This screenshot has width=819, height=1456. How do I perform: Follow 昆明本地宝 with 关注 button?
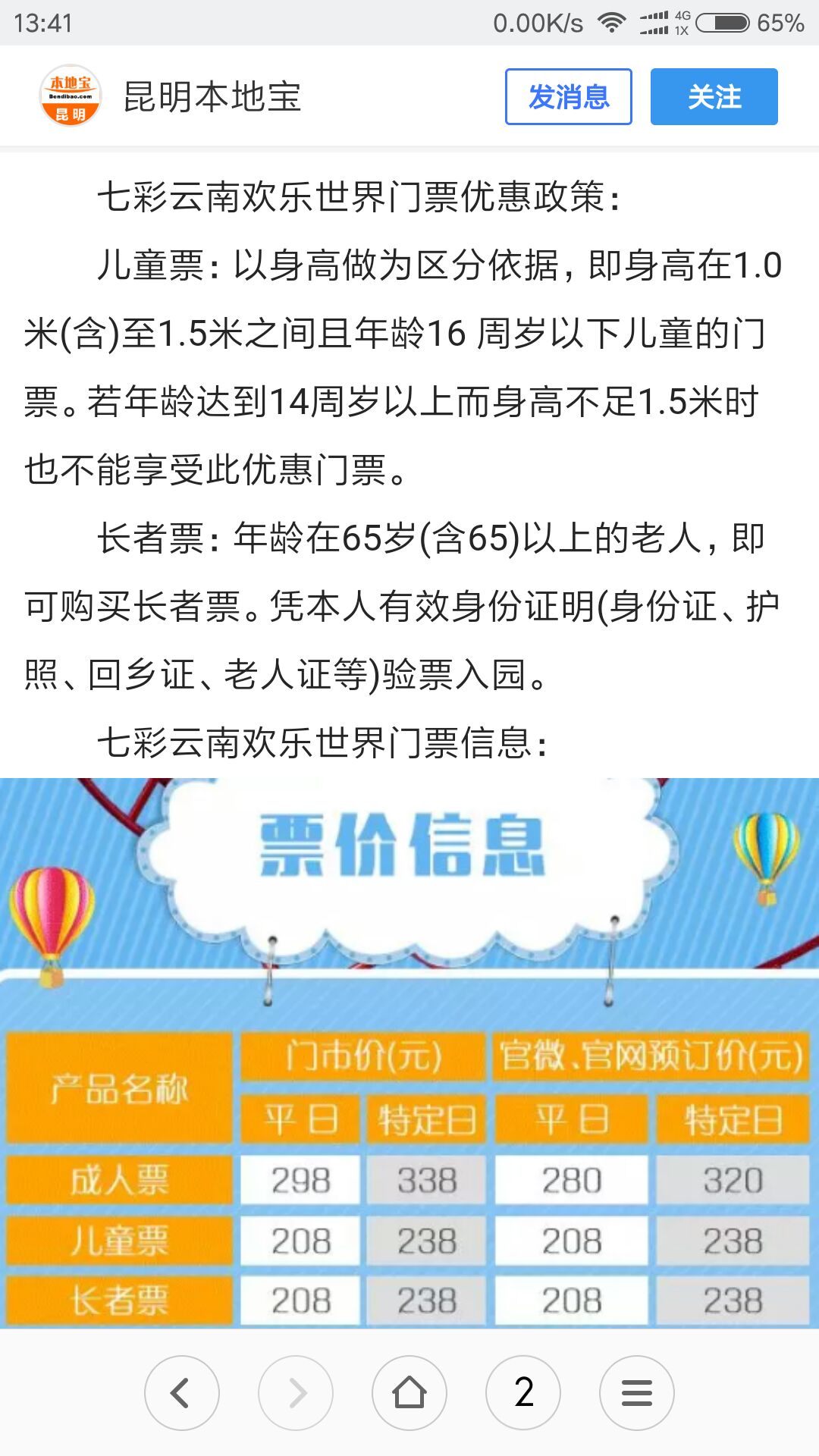pyautogui.click(x=714, y=96)
